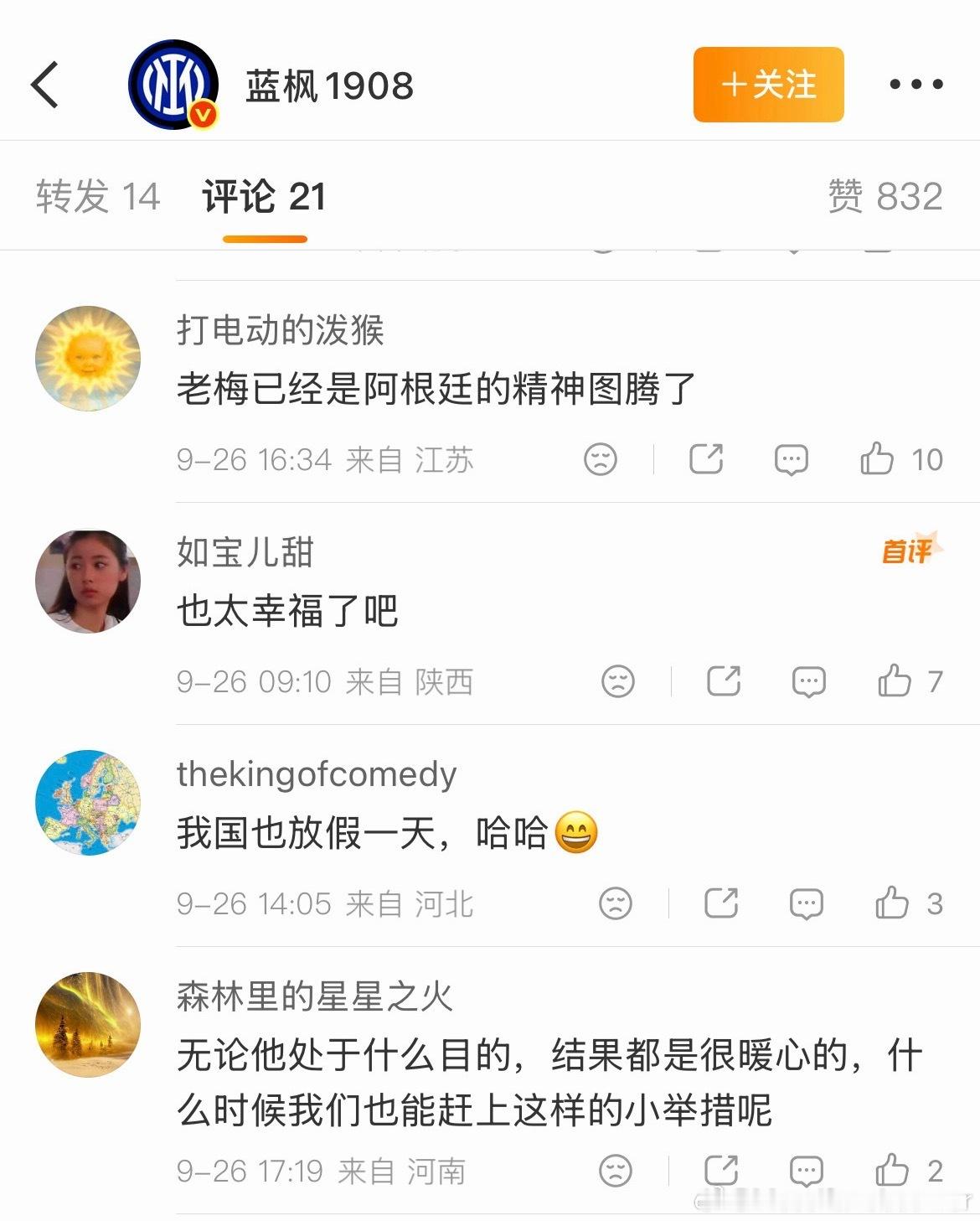Image resolution: width=980 pixels, height=1221 pixels.
Task: Share thekingofcomedy's comment
Action: point(721,903)
